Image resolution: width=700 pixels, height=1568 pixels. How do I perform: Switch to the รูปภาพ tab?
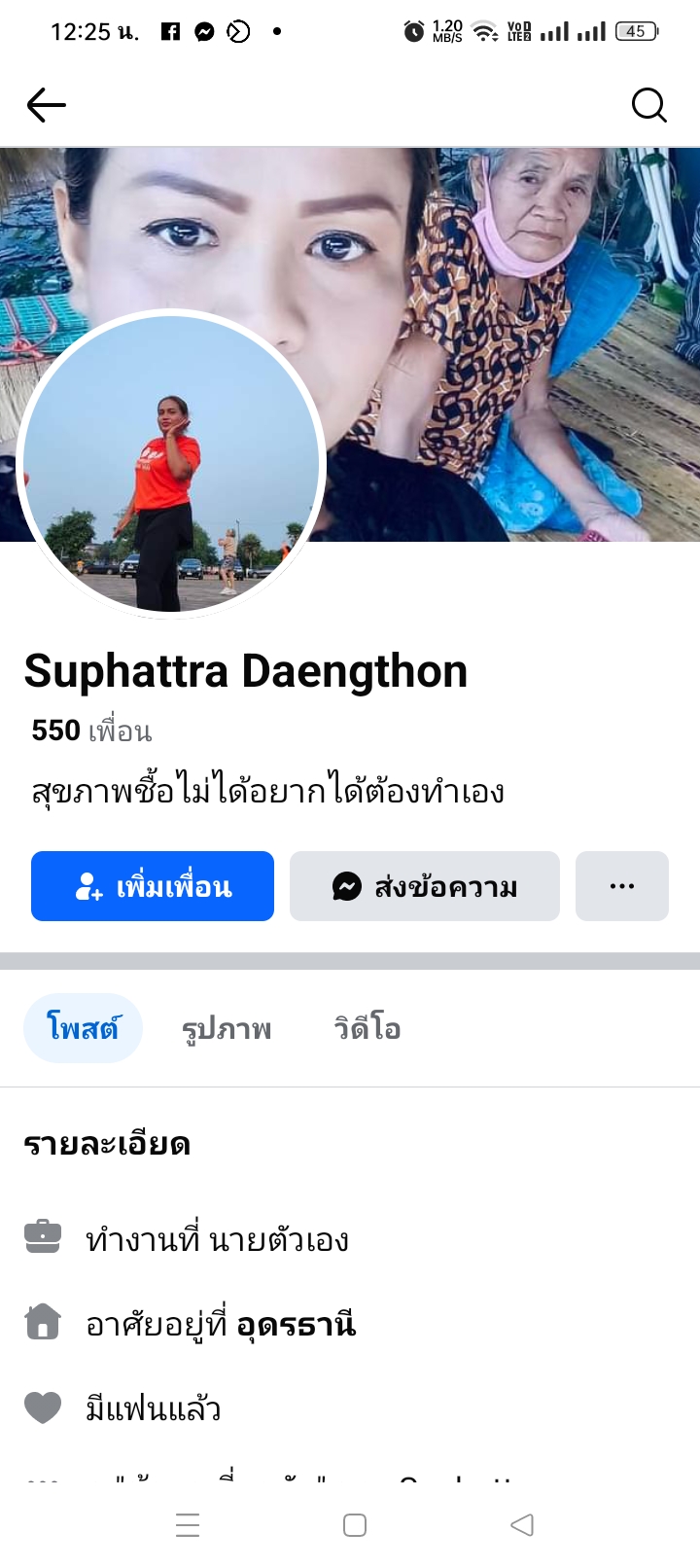pyautogui.click(x=227, y=1028)
